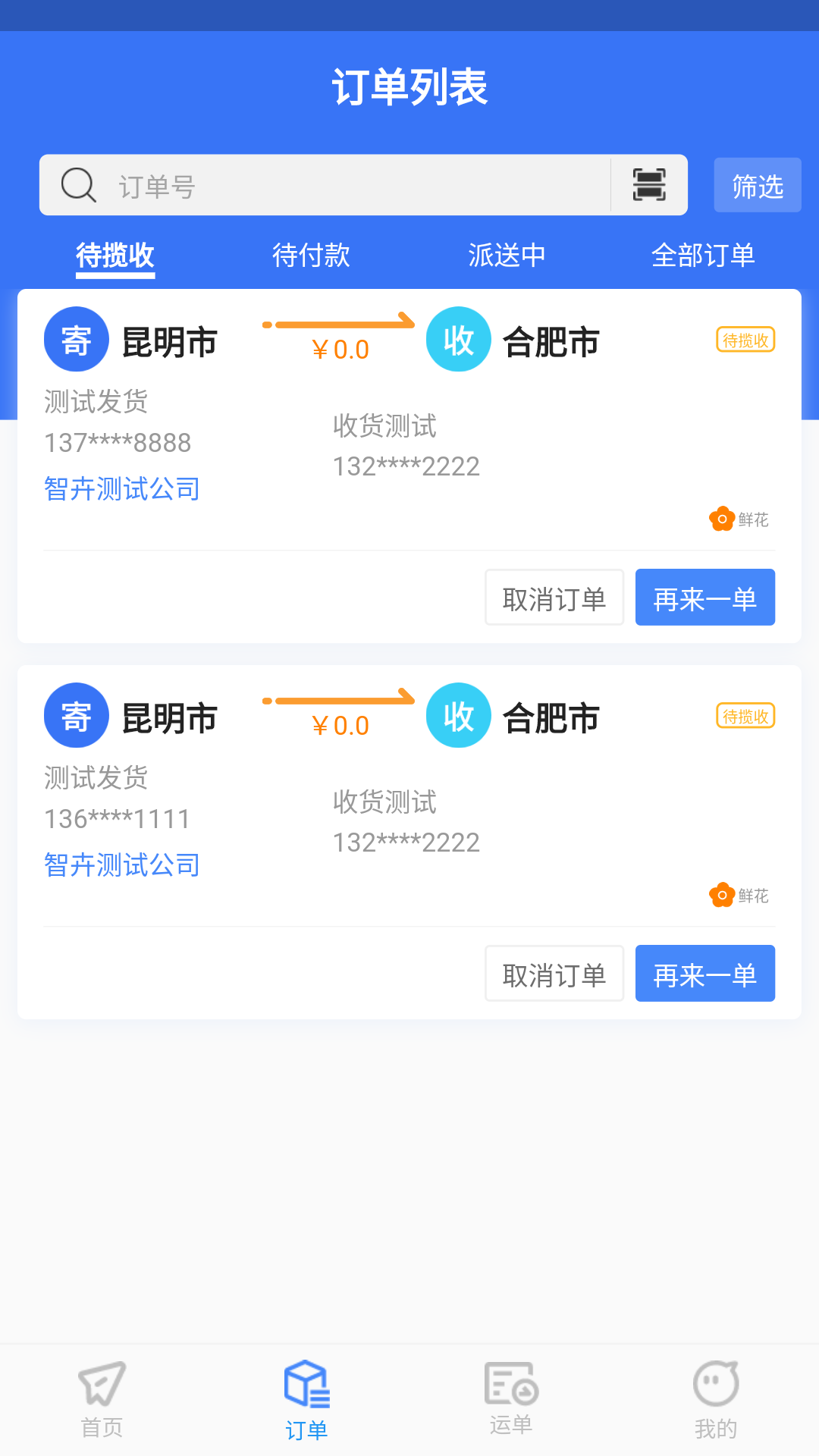
Task: Switch to the 待付款 tab
Action: 311,256
